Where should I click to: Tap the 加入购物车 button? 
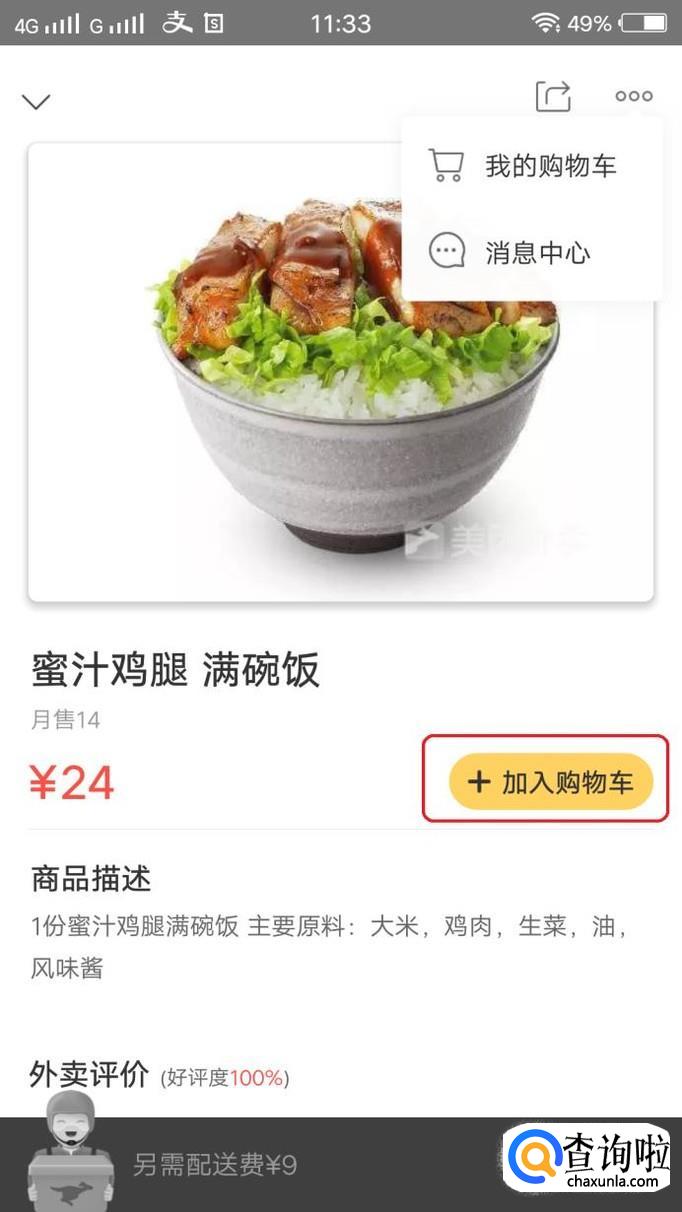pos(550,781)
